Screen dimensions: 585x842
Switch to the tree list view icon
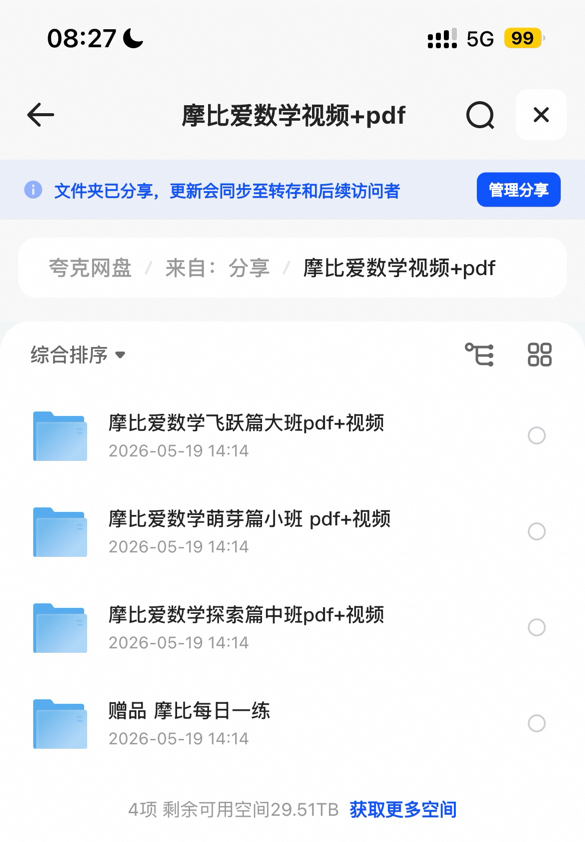[480, 354]
